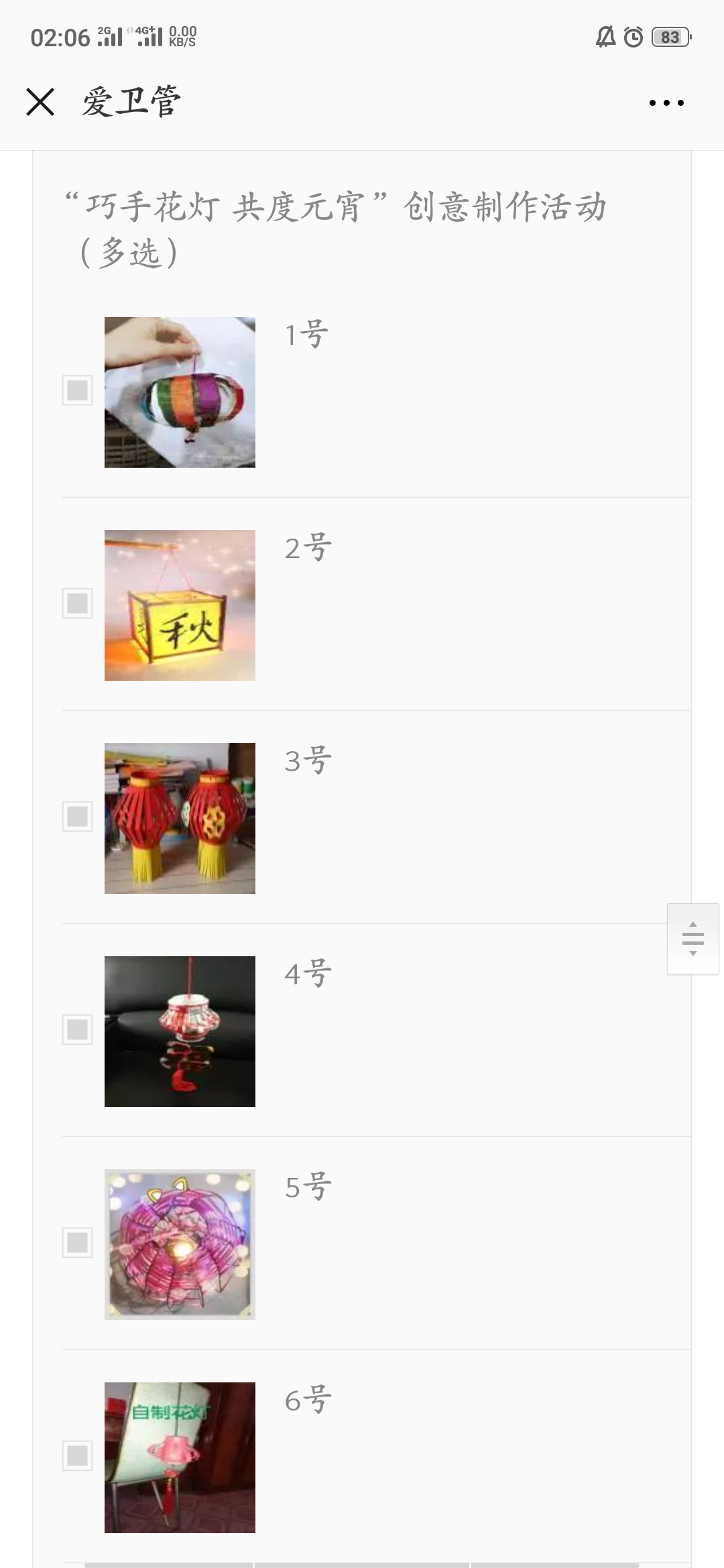Enlarge the 6号 lantern picture
The image size is (724, 1568).
tap(180, 1457)
